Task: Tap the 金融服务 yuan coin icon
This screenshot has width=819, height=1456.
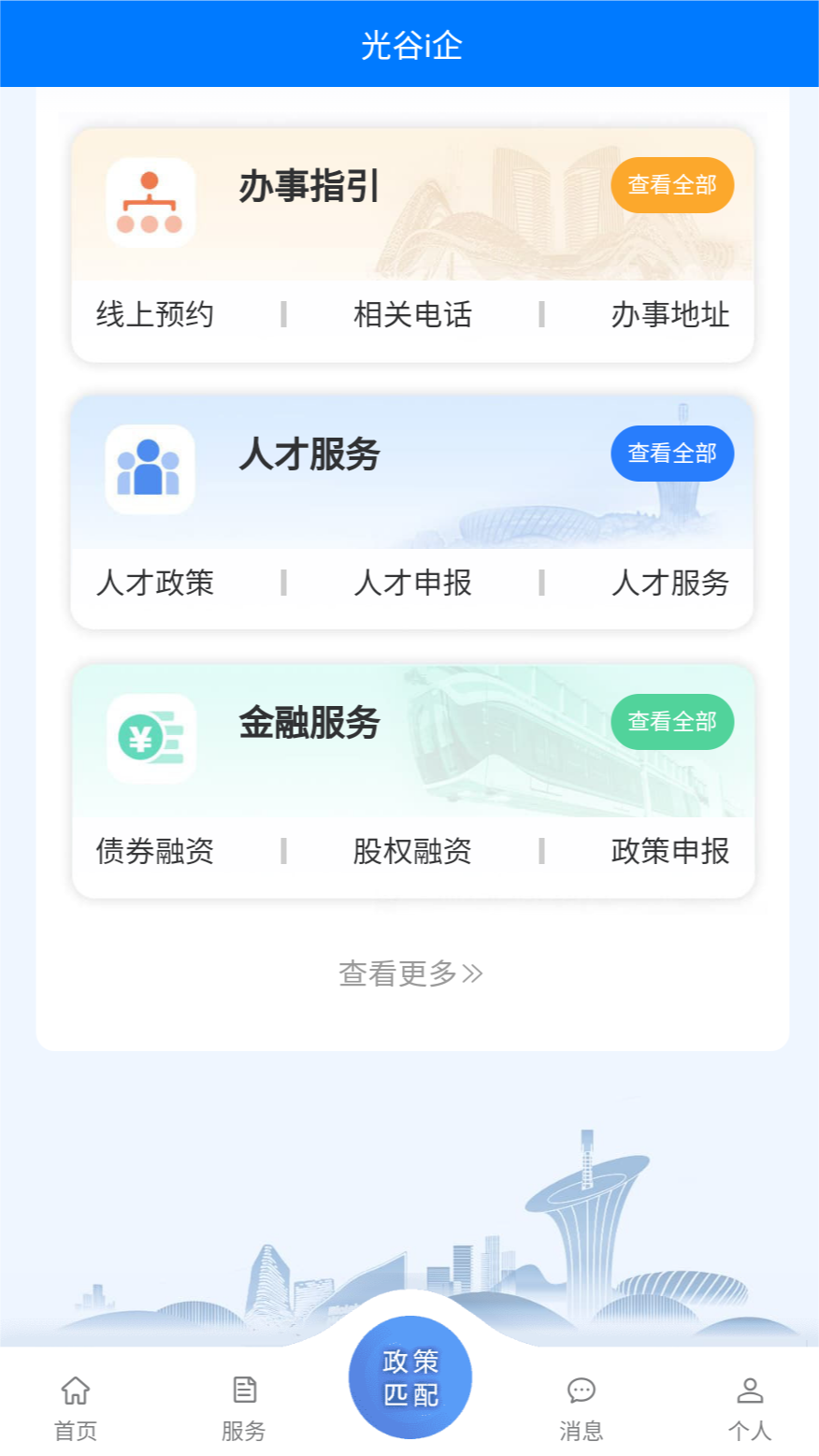Action: pyautogui.click(x=150, y=739)
